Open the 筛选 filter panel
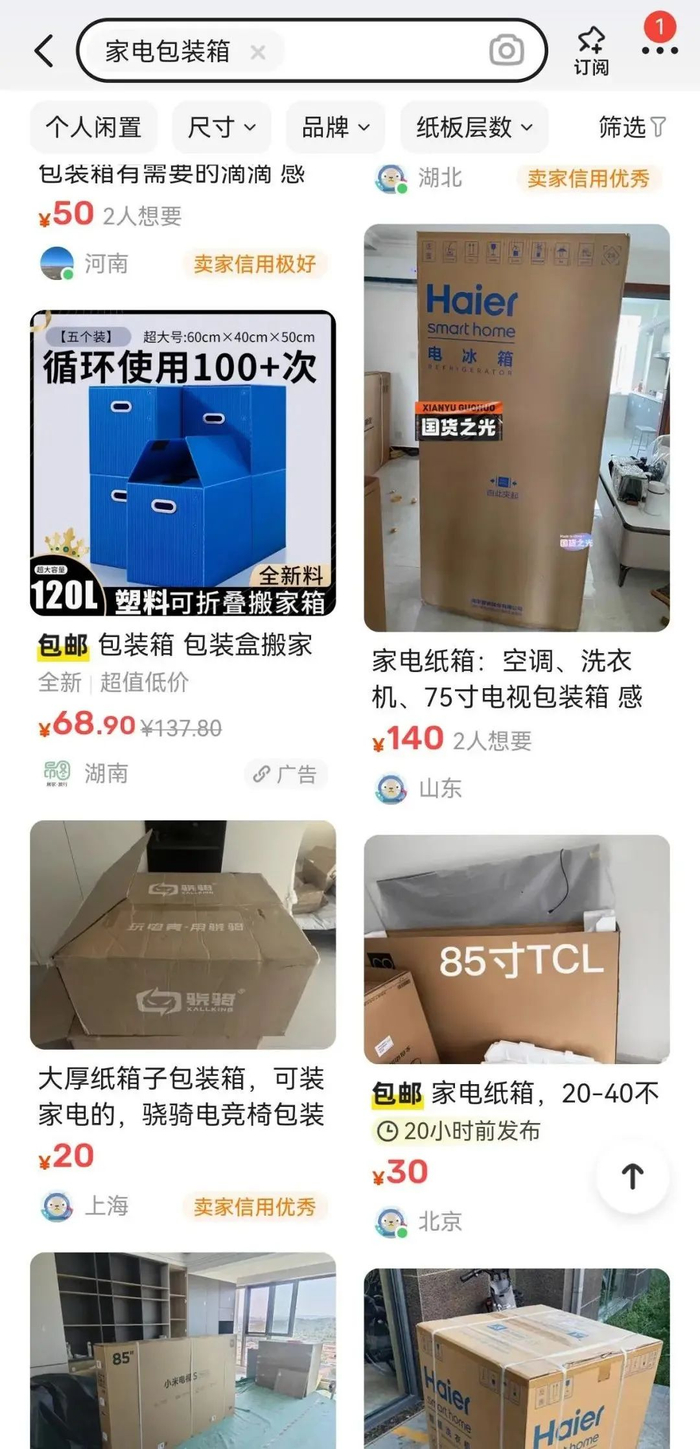This screenshot has width=700, height=1449. pos(632,127)
